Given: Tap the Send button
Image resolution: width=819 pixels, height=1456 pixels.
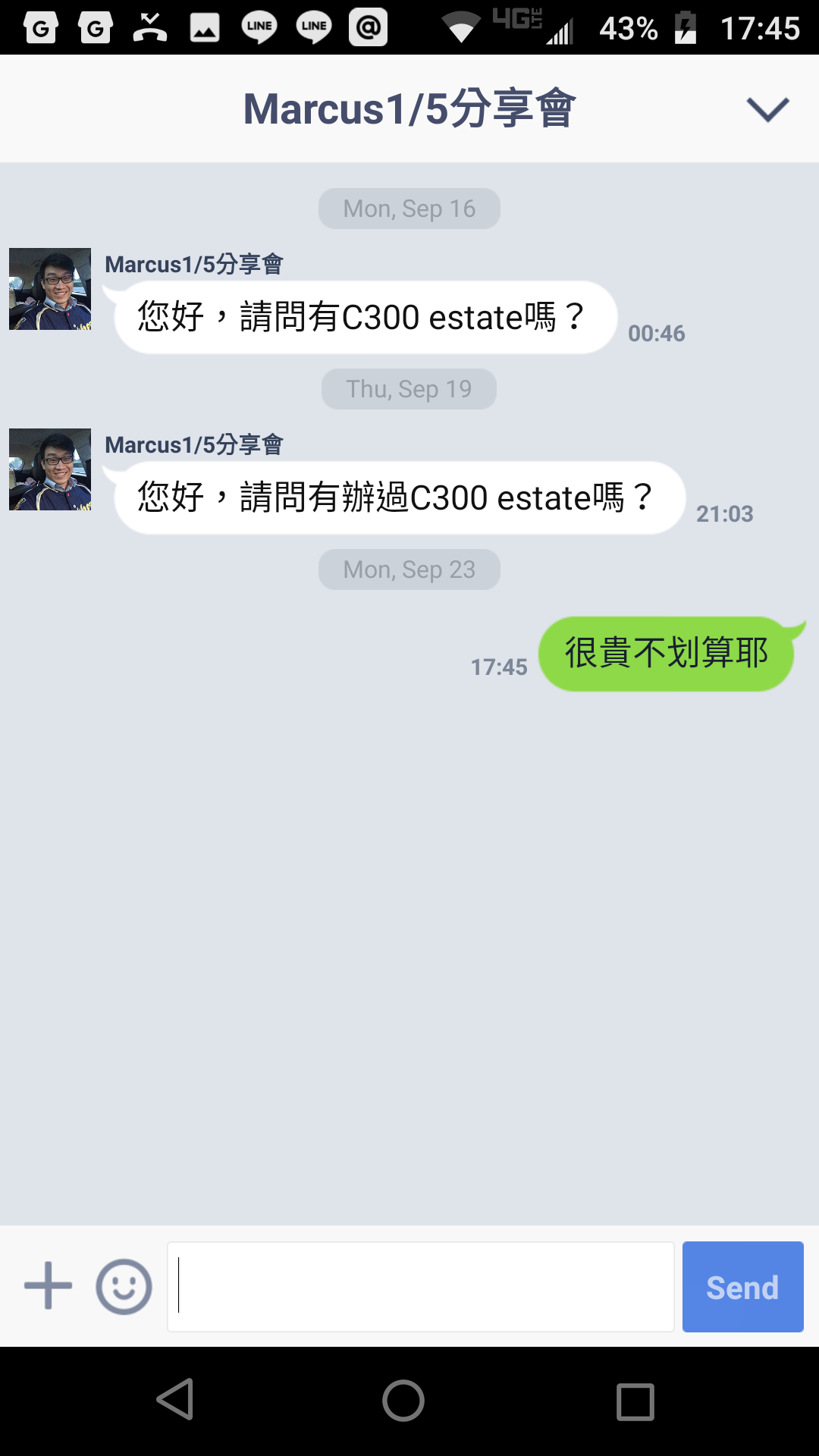Looking at the screenshot, I should 742,1286.
